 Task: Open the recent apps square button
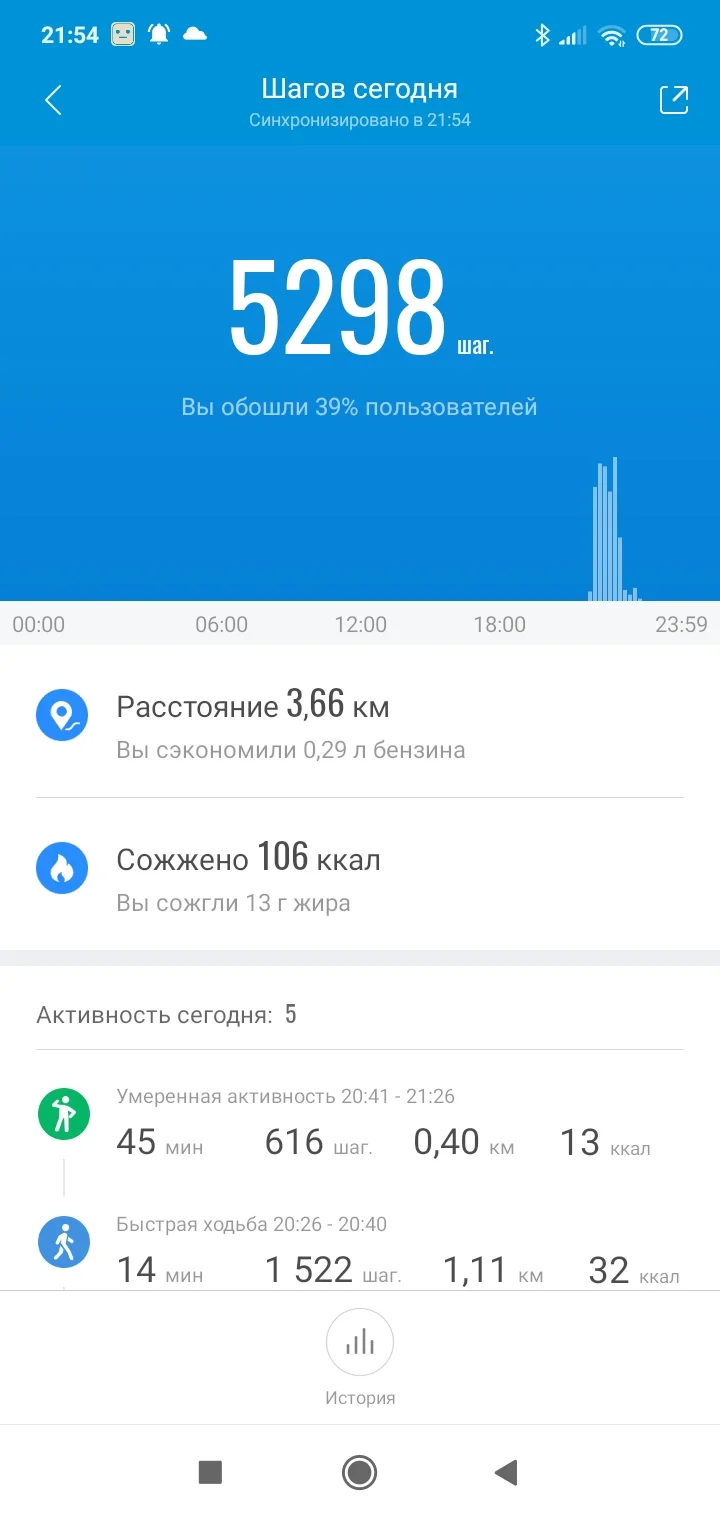(x=210, y=1472)
